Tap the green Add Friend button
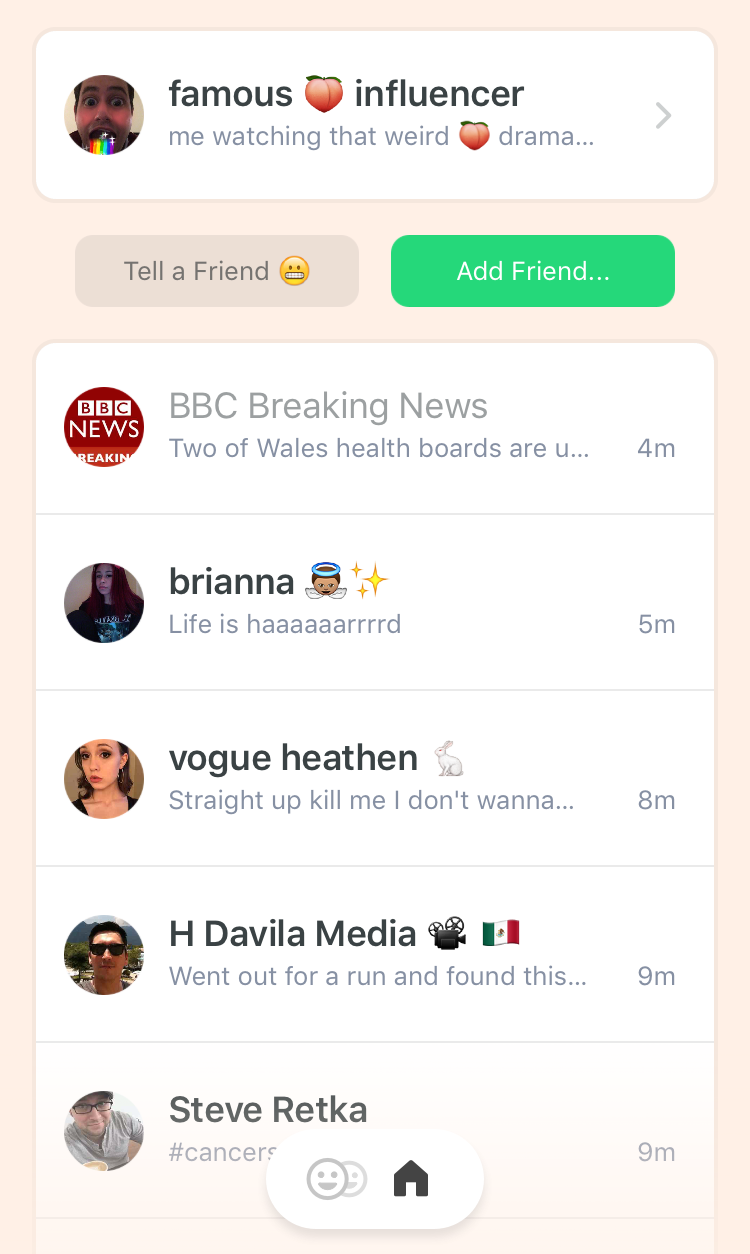This screenshot has height=1254, width=750. [533, 271]
